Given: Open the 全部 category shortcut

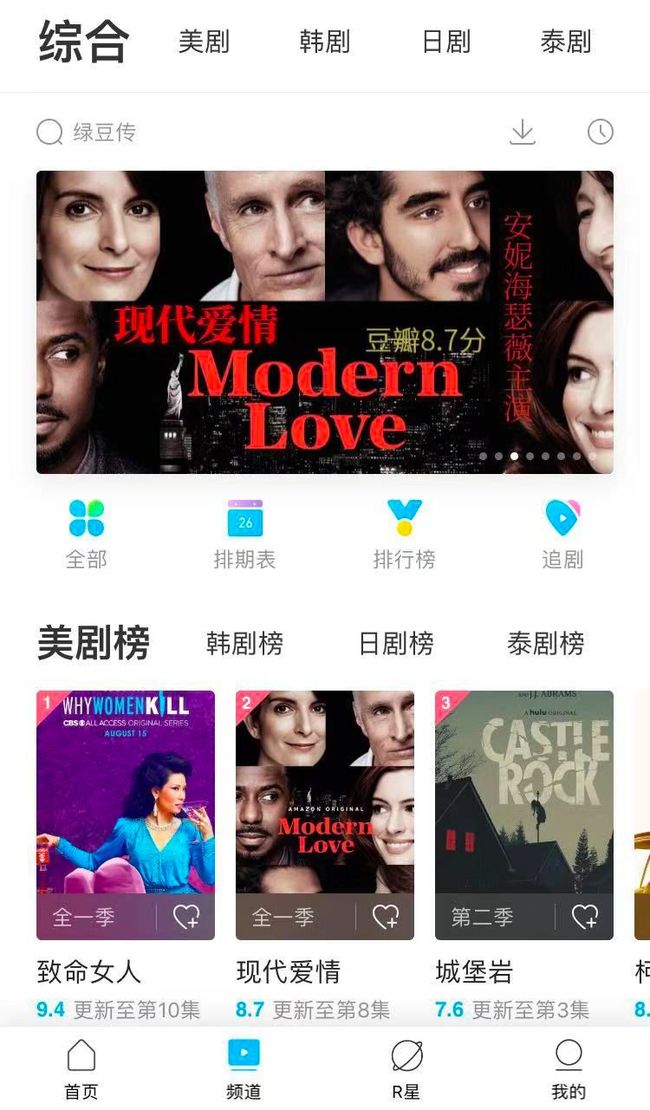Looking at the screenshot, I should pos(86,535).
